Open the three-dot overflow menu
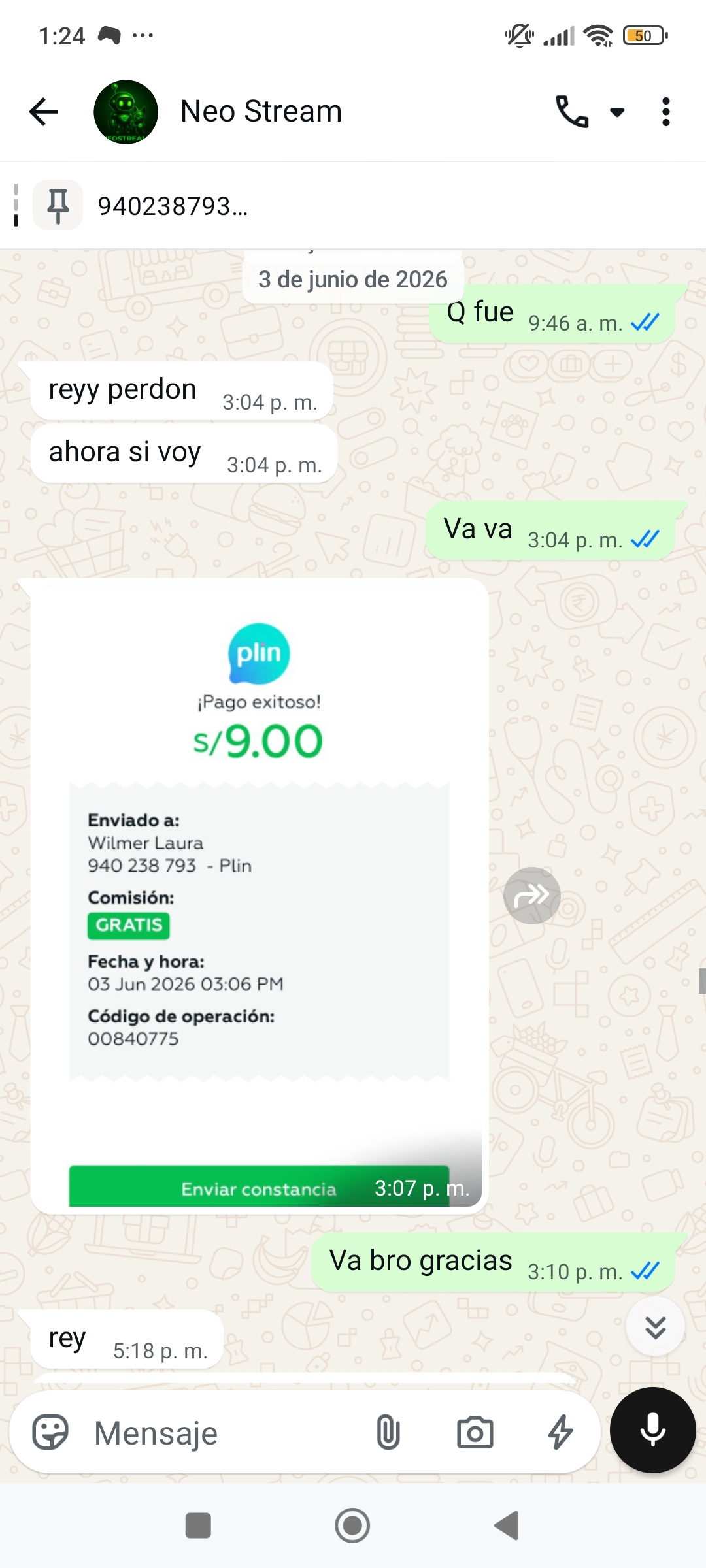Screen dimensions: 706x1568 (x=665, y=112)
